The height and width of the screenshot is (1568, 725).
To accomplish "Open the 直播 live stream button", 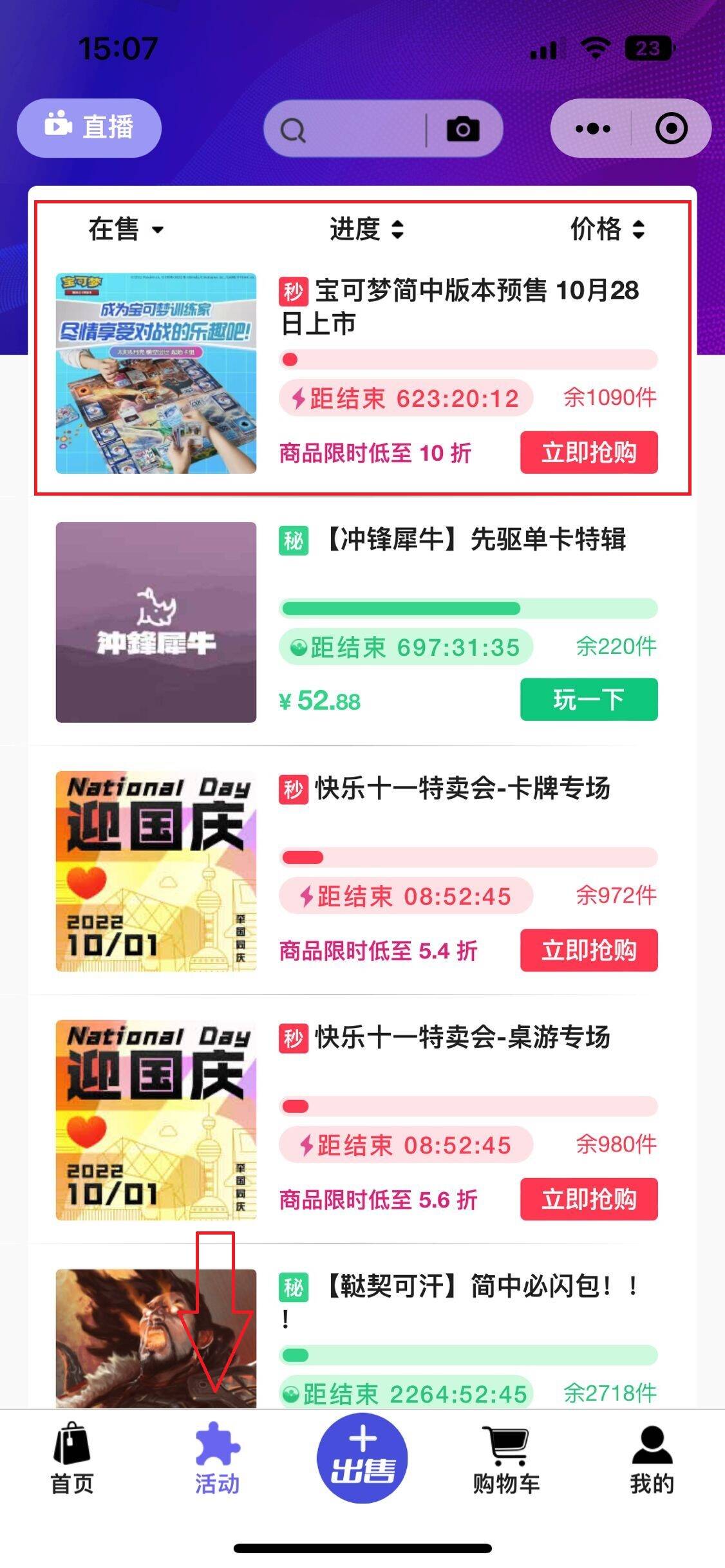I will pos(89,127).
